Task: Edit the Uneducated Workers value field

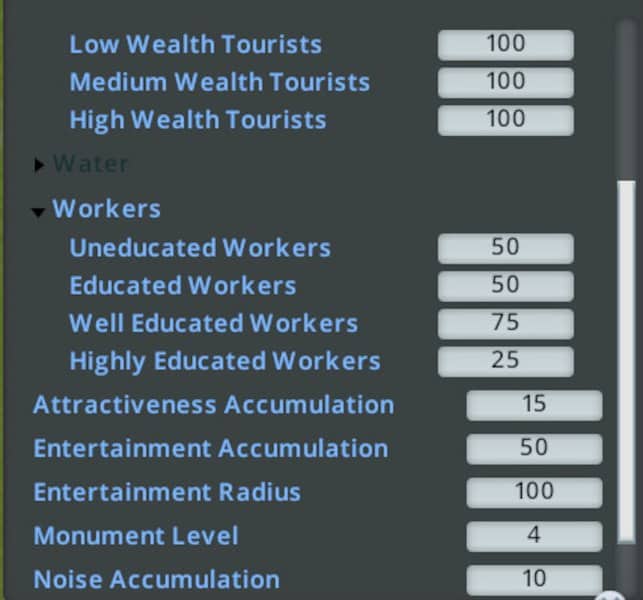Action: [x=505, y=248]
